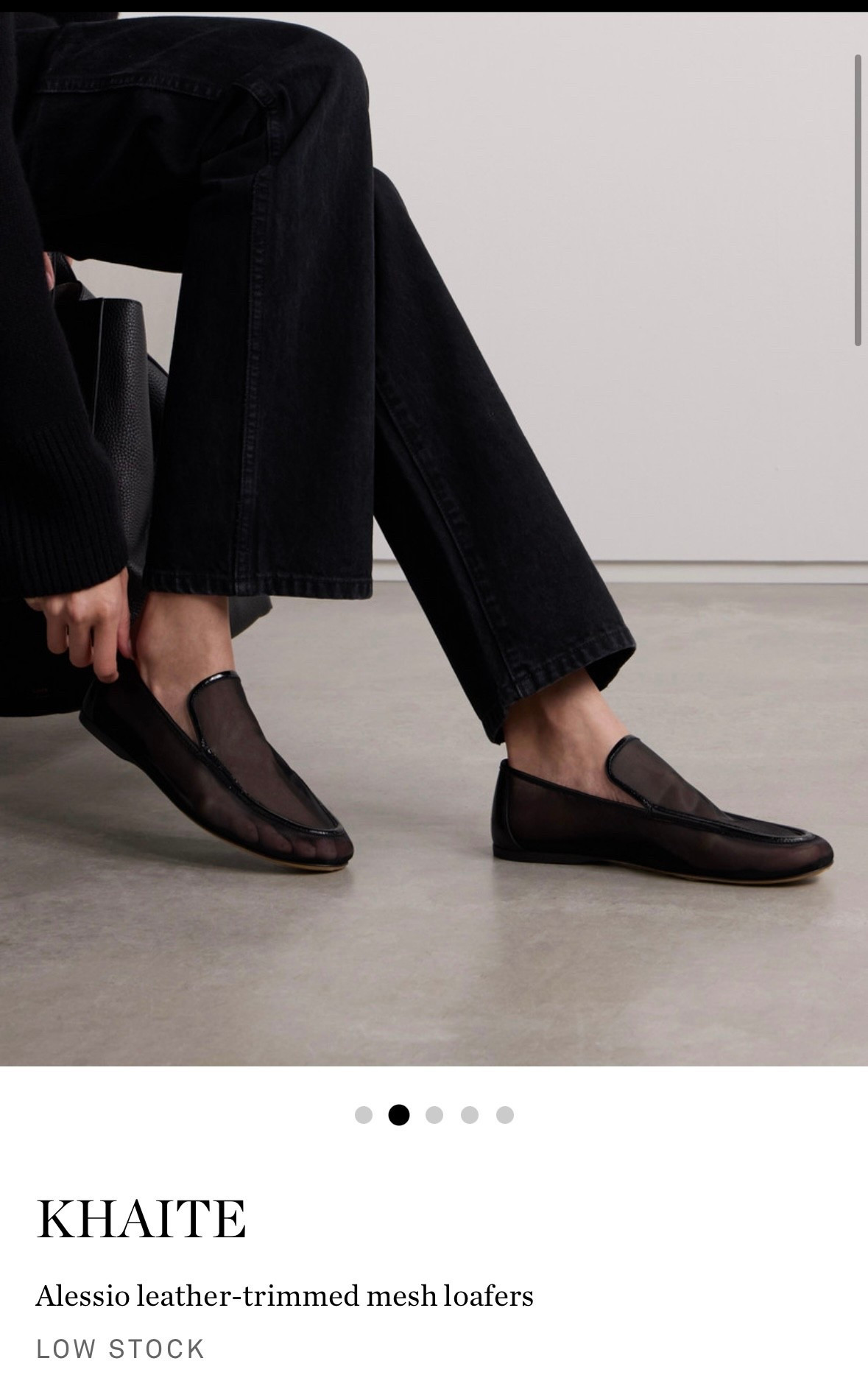Screen dimensions: 868x1389
Task: Jump to the first image dot
Action: (364, 1115)
